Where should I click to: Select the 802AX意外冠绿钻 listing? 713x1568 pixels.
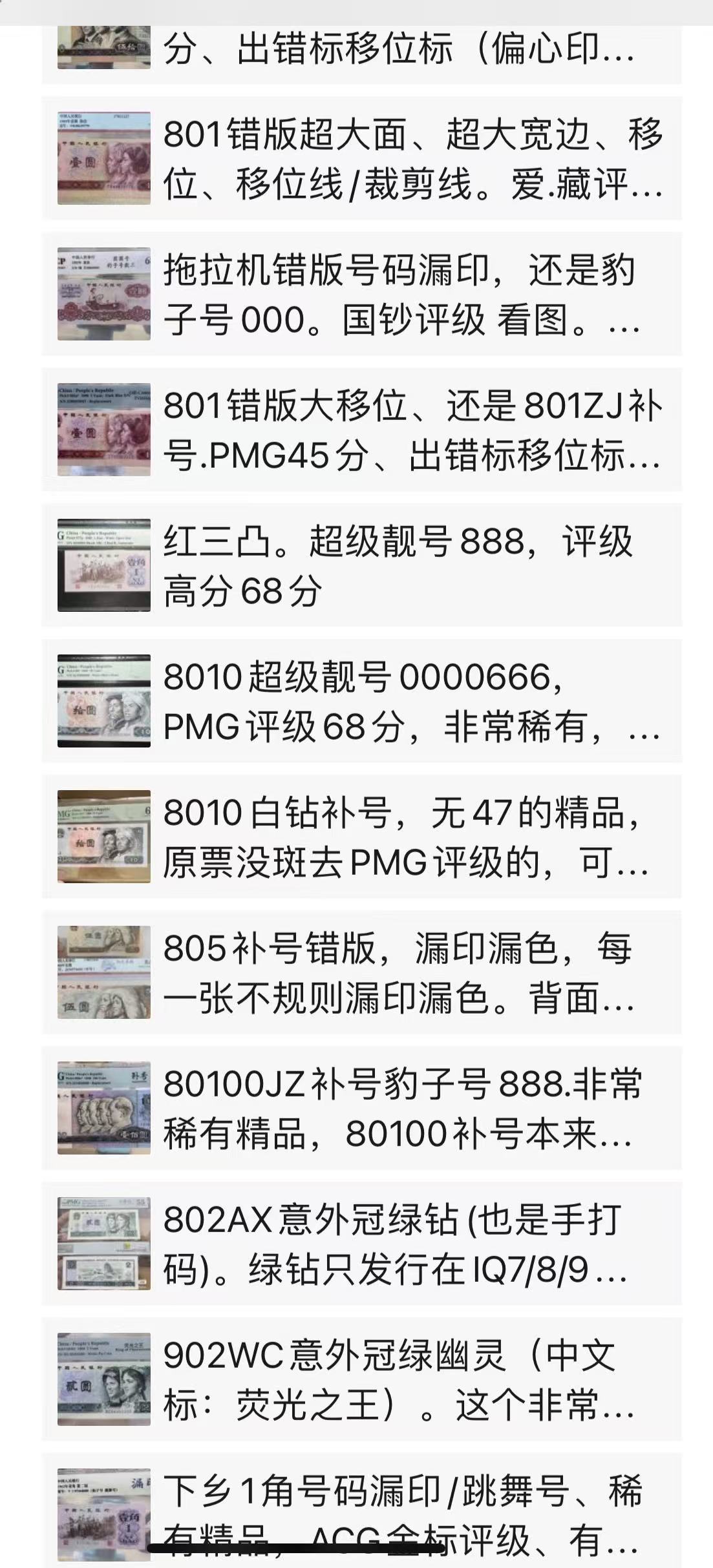362,1244
